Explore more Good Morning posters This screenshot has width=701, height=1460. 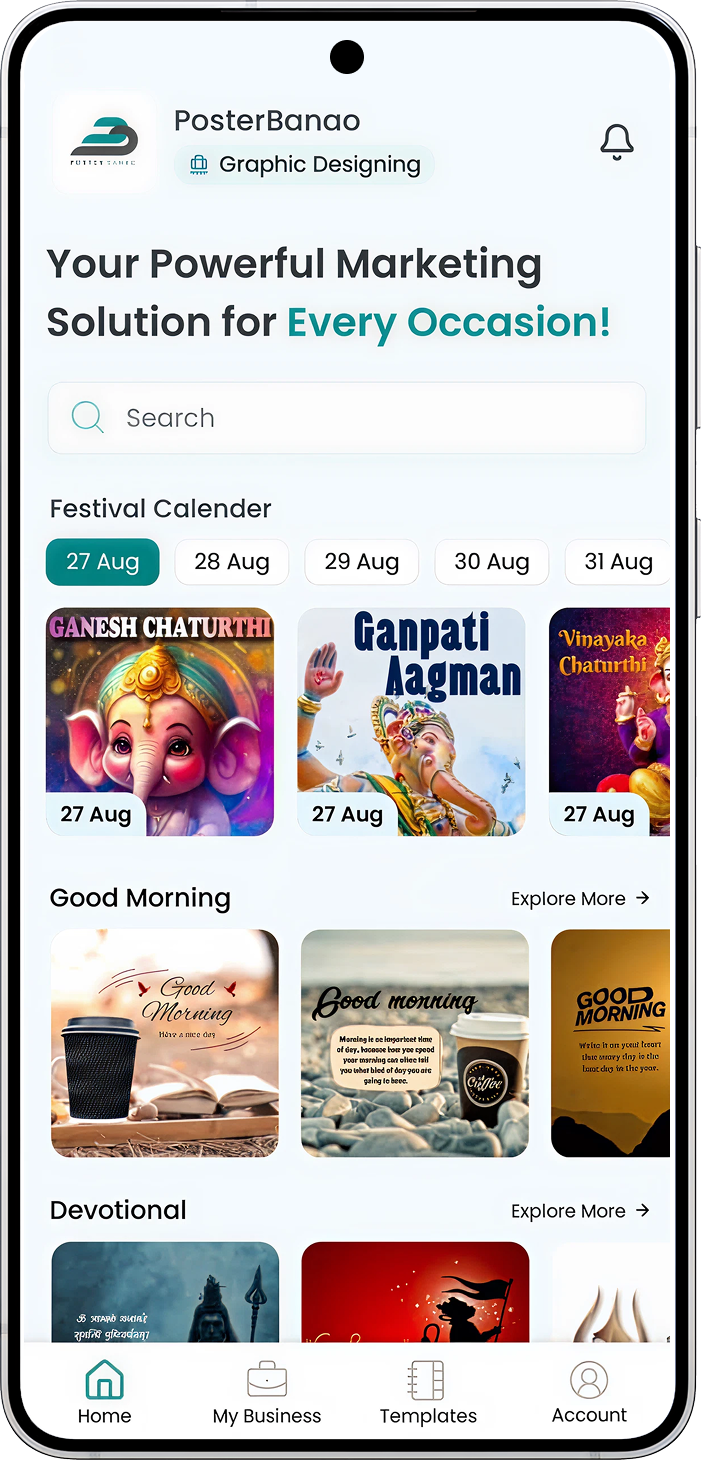click(x=580, y=899)
